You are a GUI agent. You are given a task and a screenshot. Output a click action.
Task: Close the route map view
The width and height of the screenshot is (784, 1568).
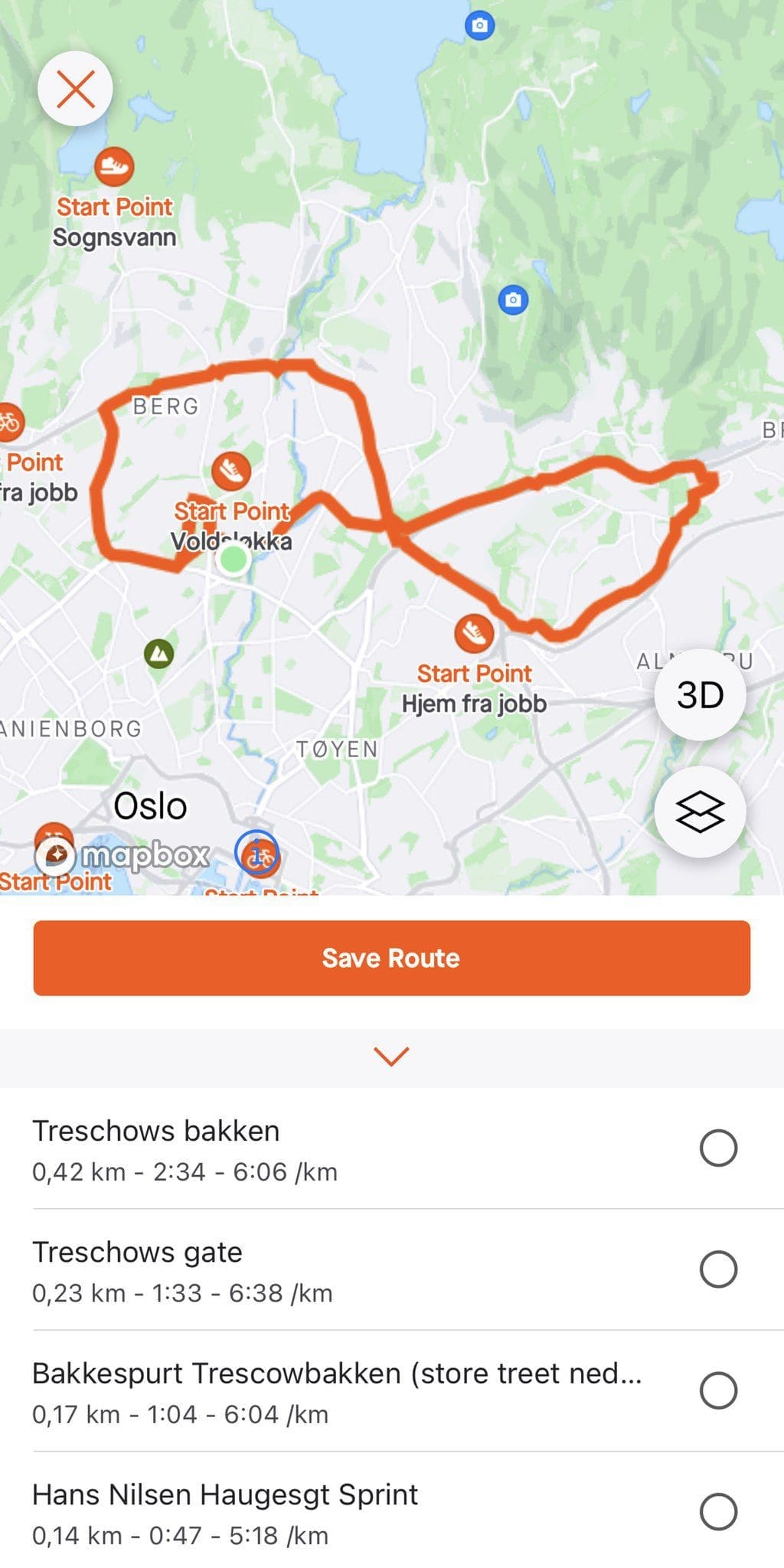coord(75,89)
